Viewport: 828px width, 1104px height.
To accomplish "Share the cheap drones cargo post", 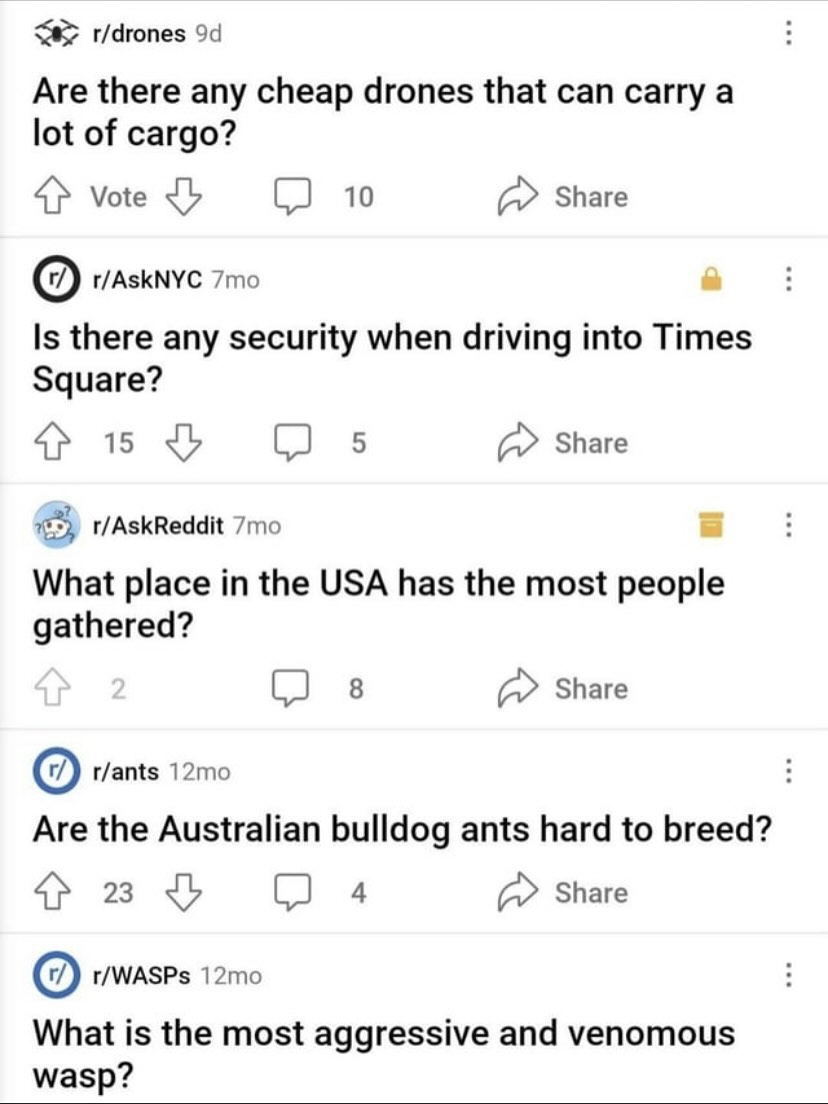I will (563, 197).
